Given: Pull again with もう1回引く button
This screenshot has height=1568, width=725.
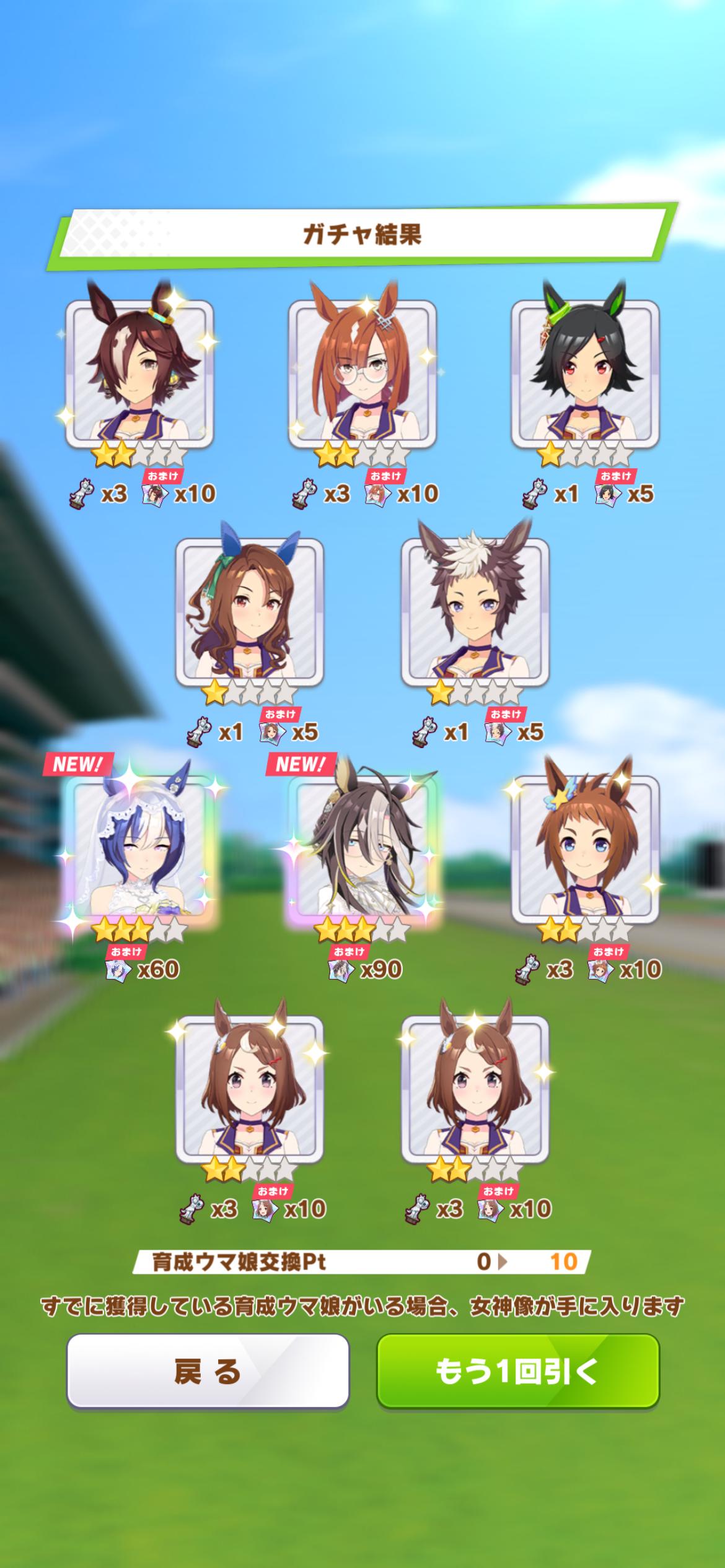Looking at the screenshot, I should (518, 1372).
